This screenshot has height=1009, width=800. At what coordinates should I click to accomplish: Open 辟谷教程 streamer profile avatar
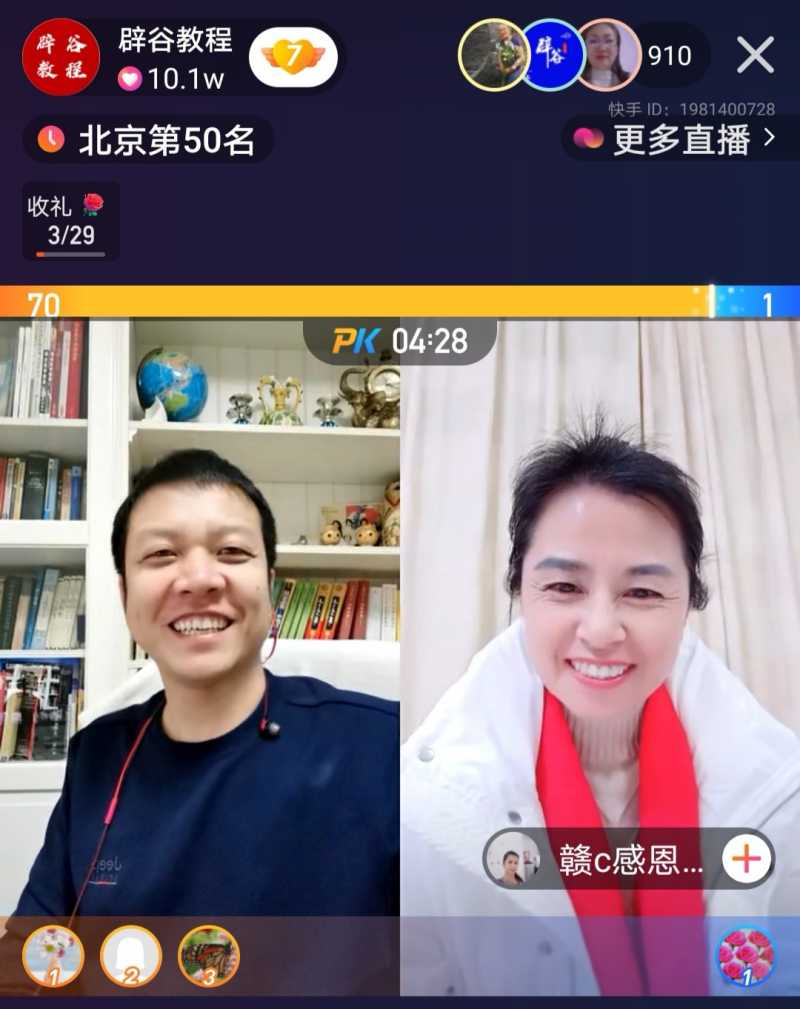[61, 57]
